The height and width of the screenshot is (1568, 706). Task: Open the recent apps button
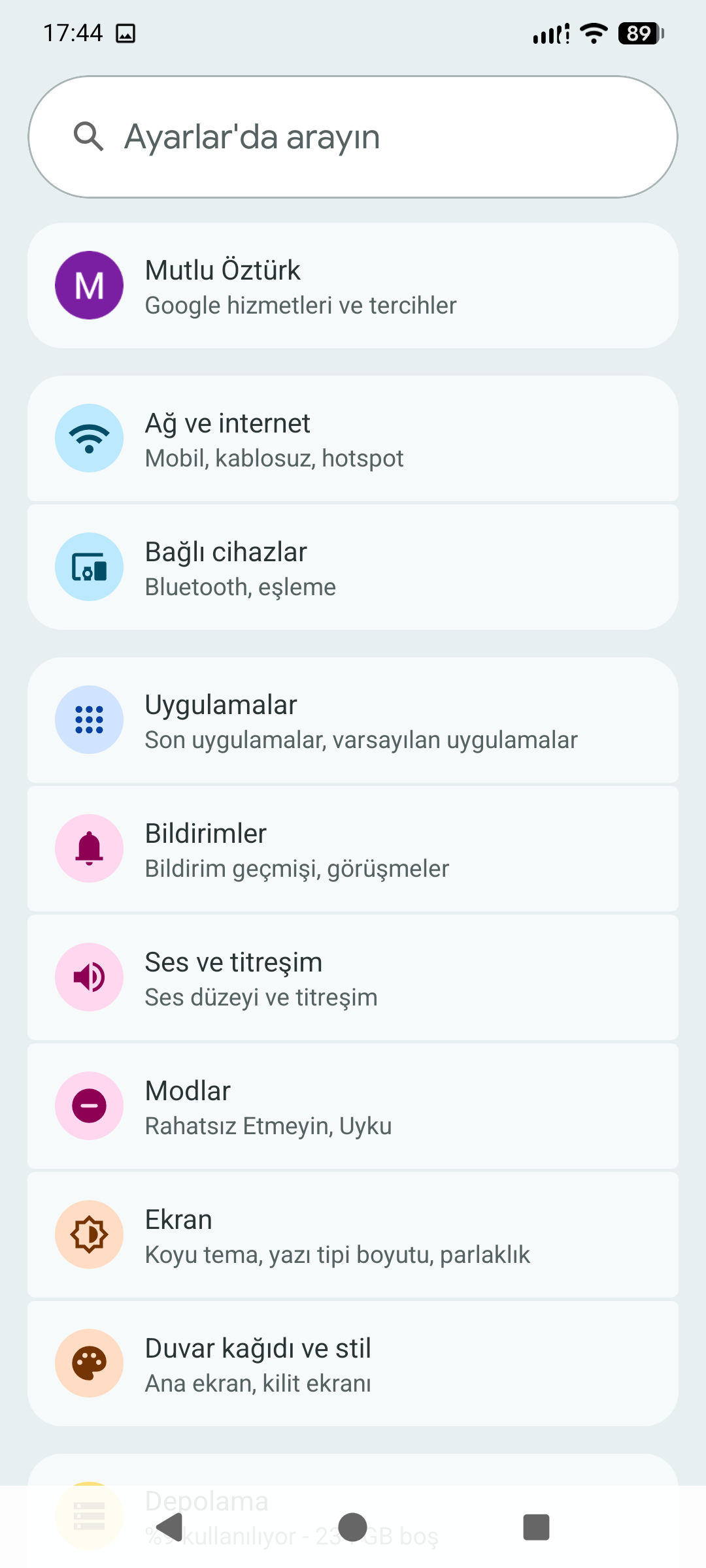[536, 1527]
